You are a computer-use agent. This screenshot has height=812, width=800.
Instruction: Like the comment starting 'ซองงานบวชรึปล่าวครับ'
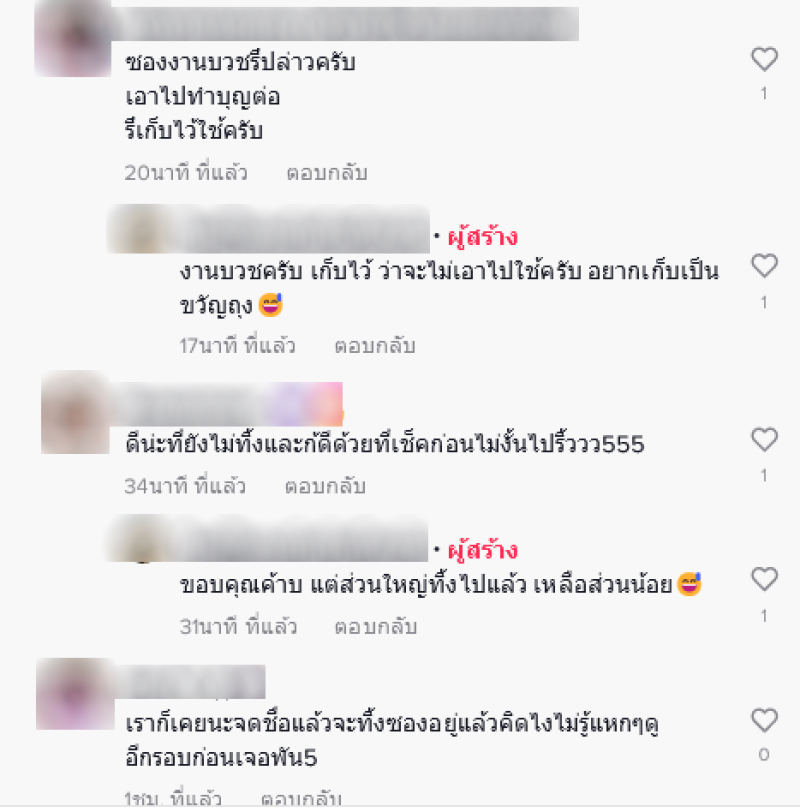764,61
